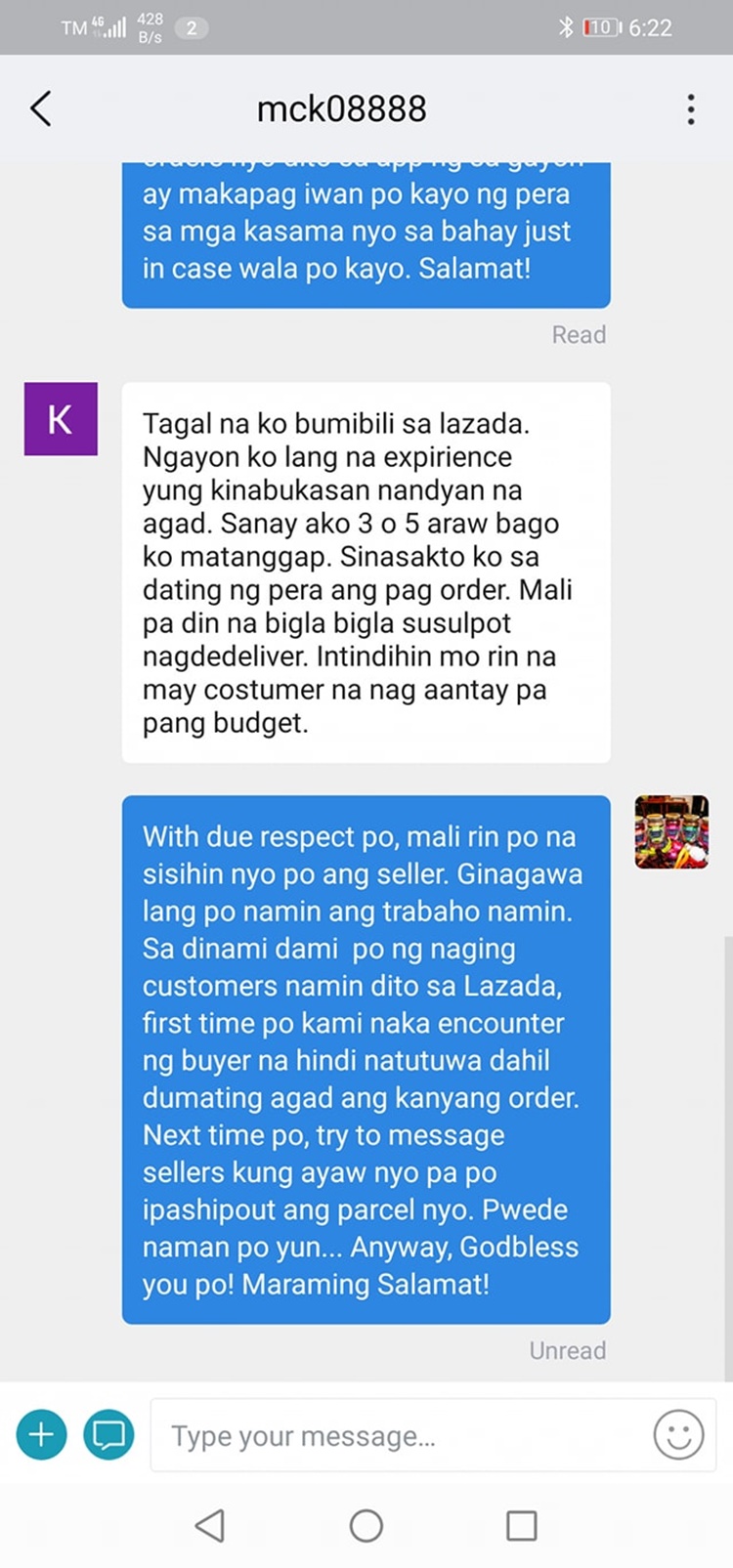Tap the Read receipt label

coord(580,334)
